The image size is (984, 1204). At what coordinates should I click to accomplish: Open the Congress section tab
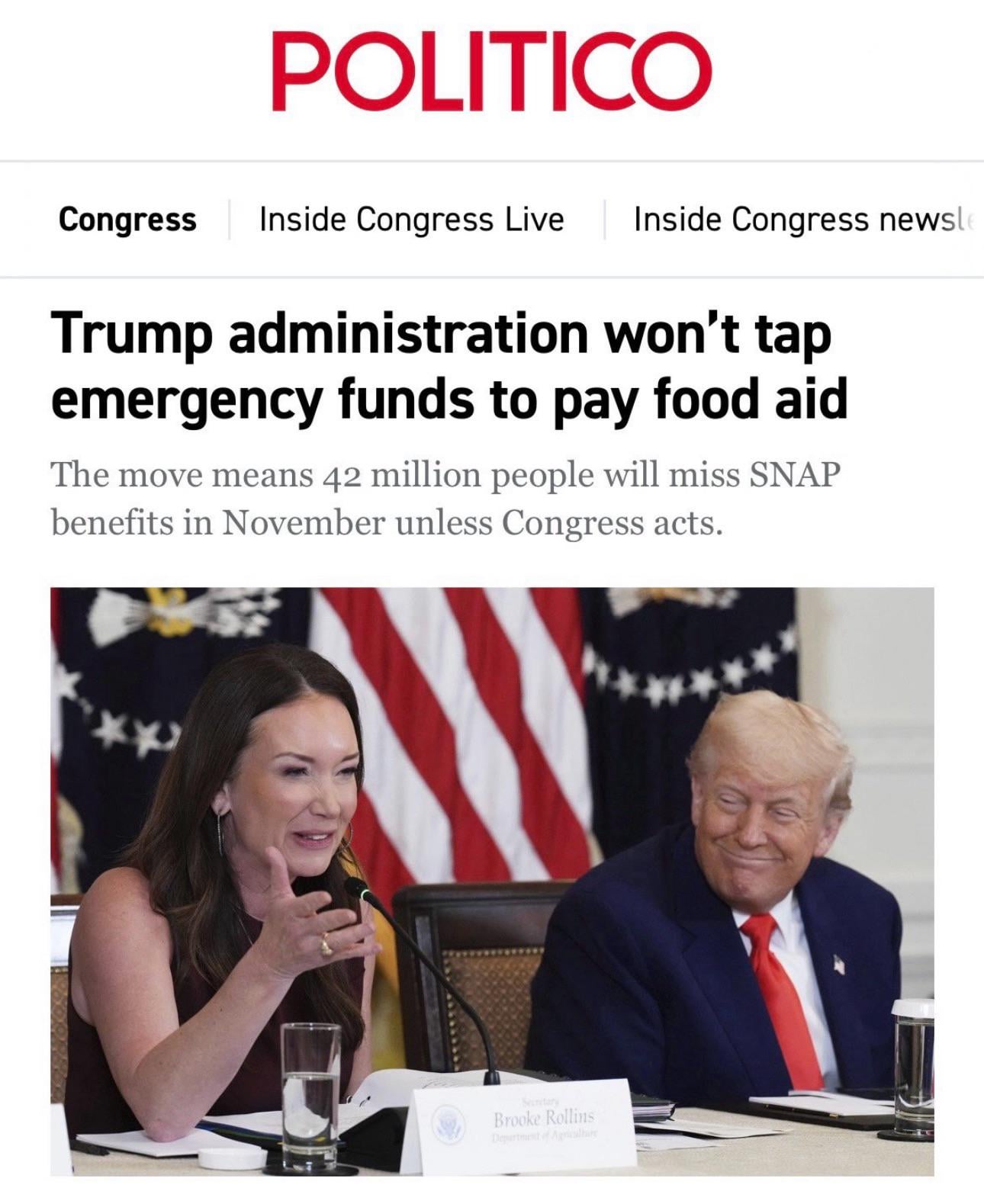tap(127, 220)
